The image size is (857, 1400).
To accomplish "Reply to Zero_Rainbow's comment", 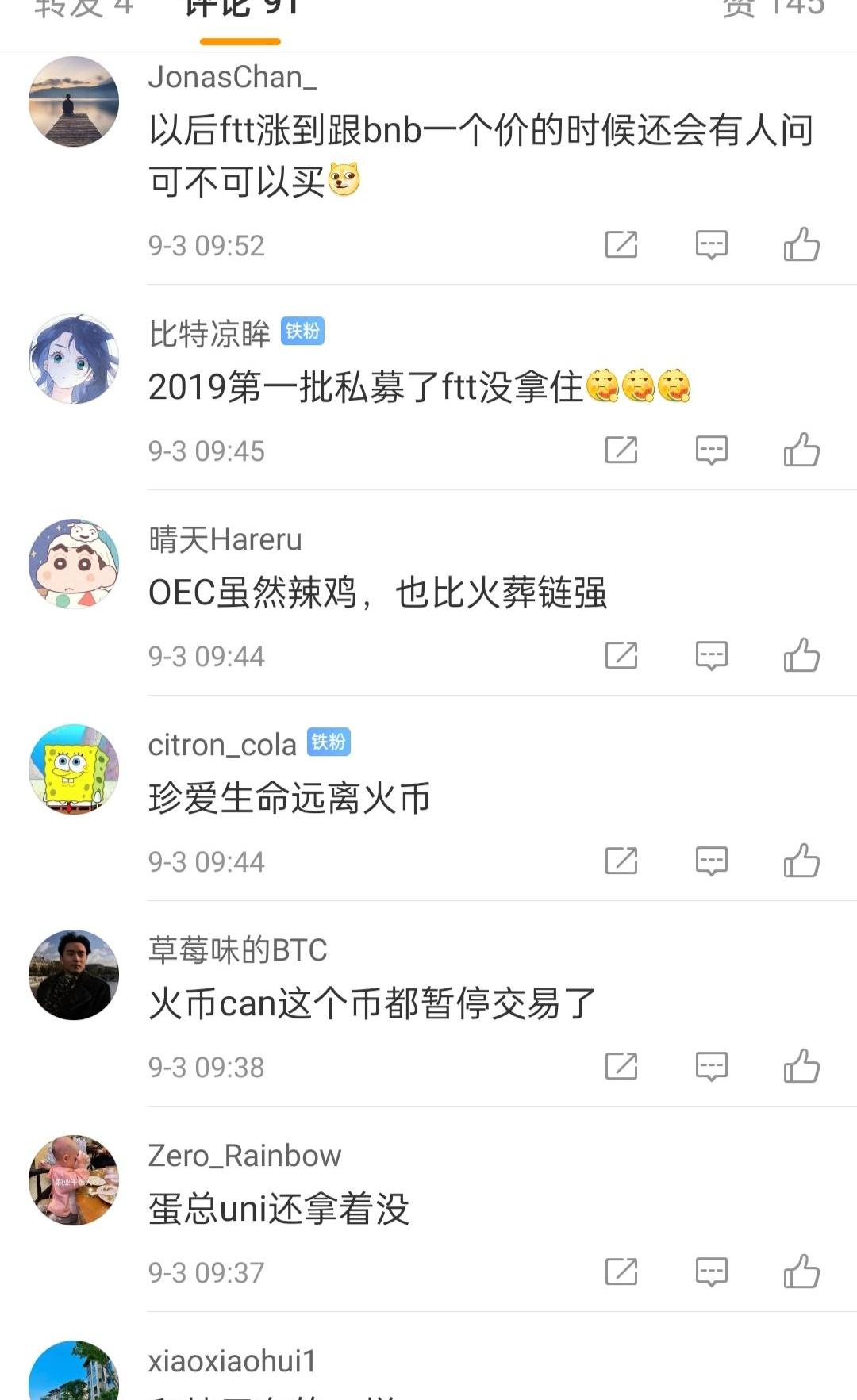I will pyautogui.click(x=711, y=1272).
